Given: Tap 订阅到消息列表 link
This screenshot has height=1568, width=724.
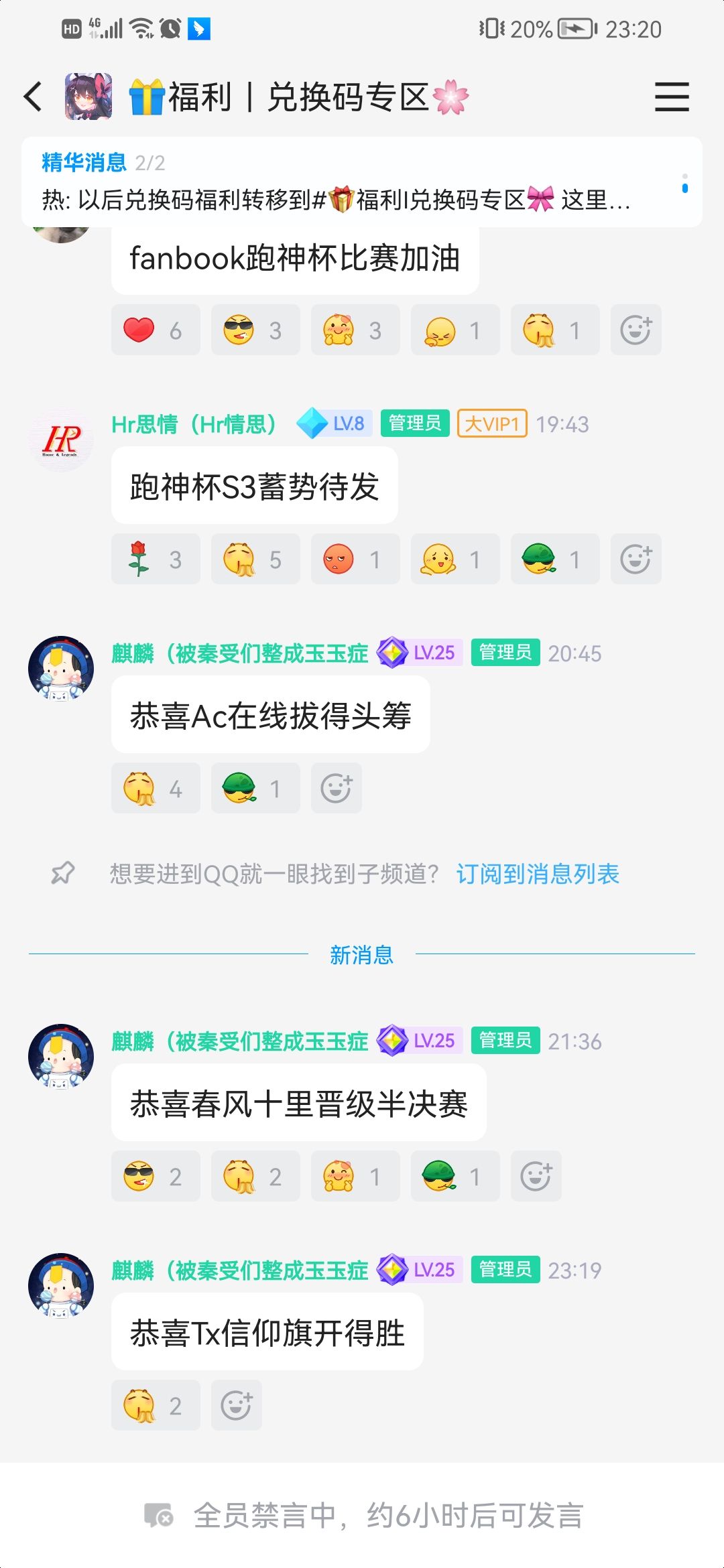Looking at the screenshot, I should pyautogui.click(x=538, y=874).
